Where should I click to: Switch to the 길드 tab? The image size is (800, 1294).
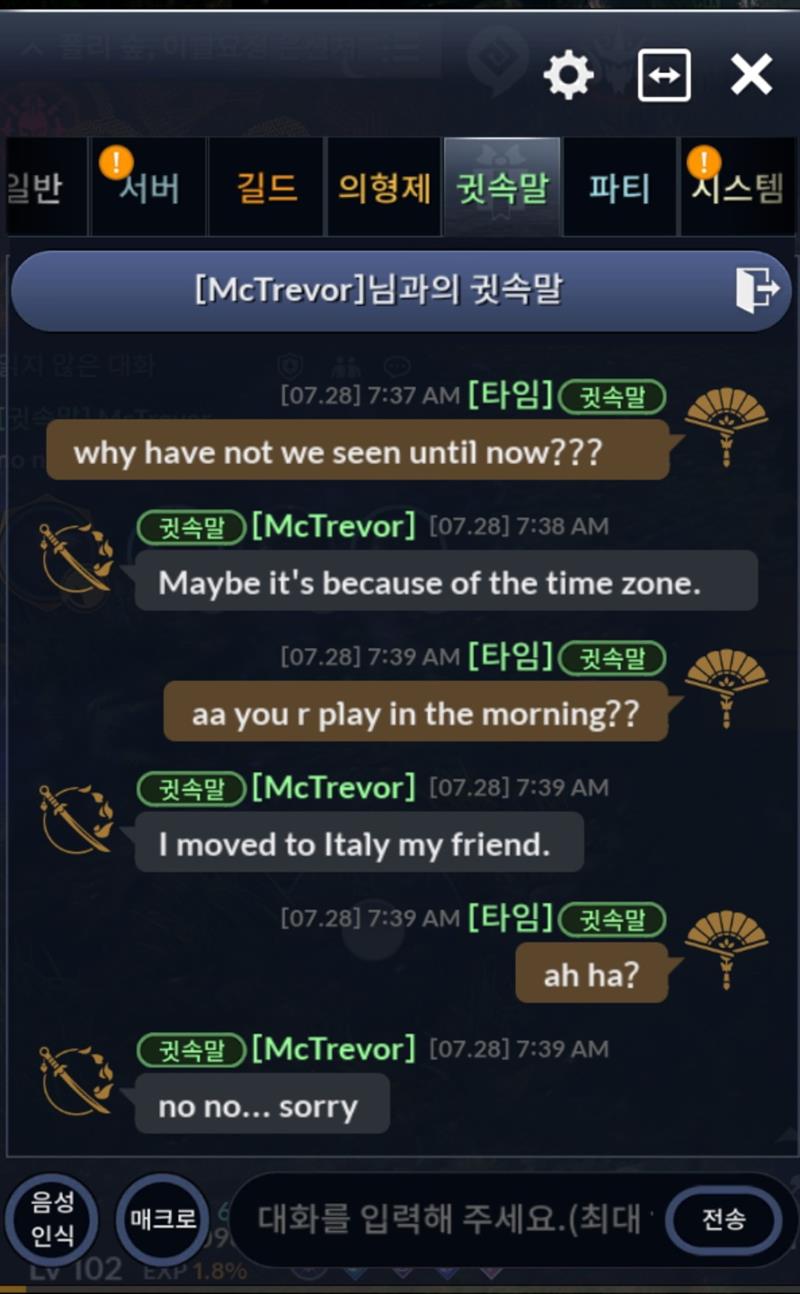[x=266, y=189]
